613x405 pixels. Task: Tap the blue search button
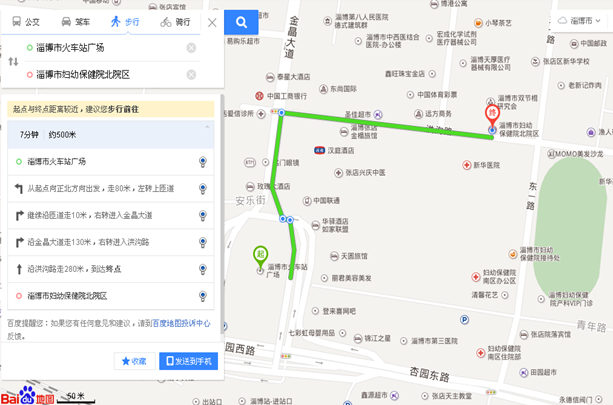click(241, 21)
